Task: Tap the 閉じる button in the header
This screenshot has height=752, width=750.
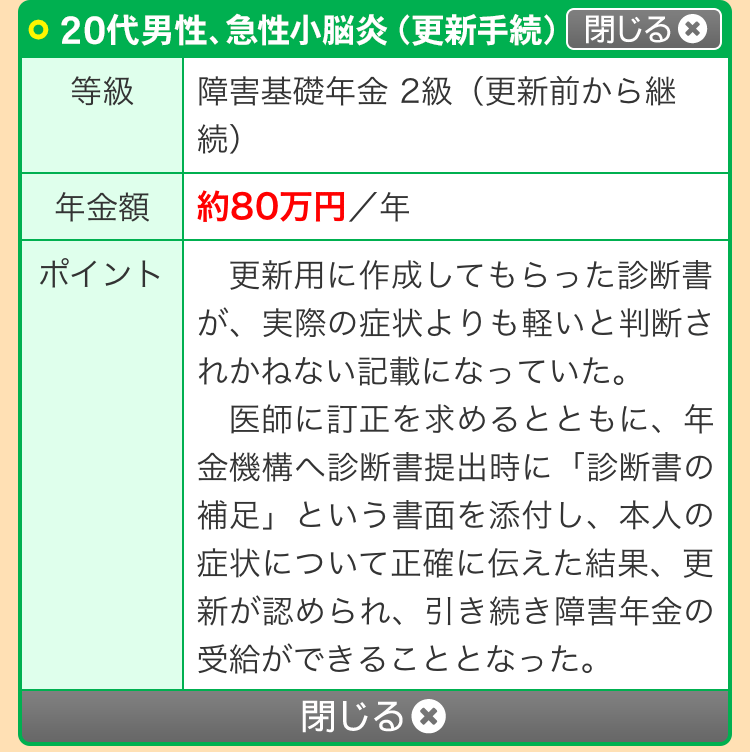Action: coord(643,30)
